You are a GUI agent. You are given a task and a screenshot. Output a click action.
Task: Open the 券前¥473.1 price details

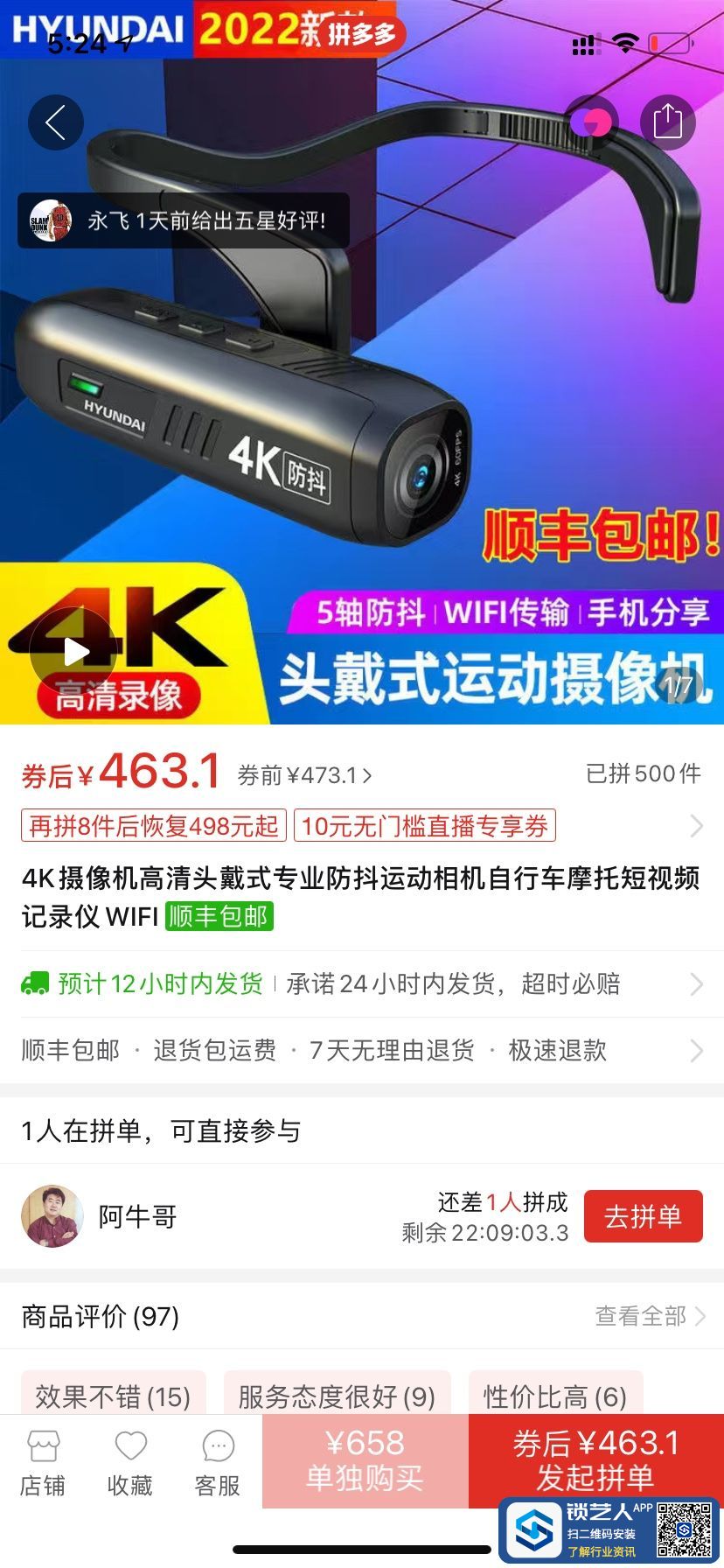[304, 775]
